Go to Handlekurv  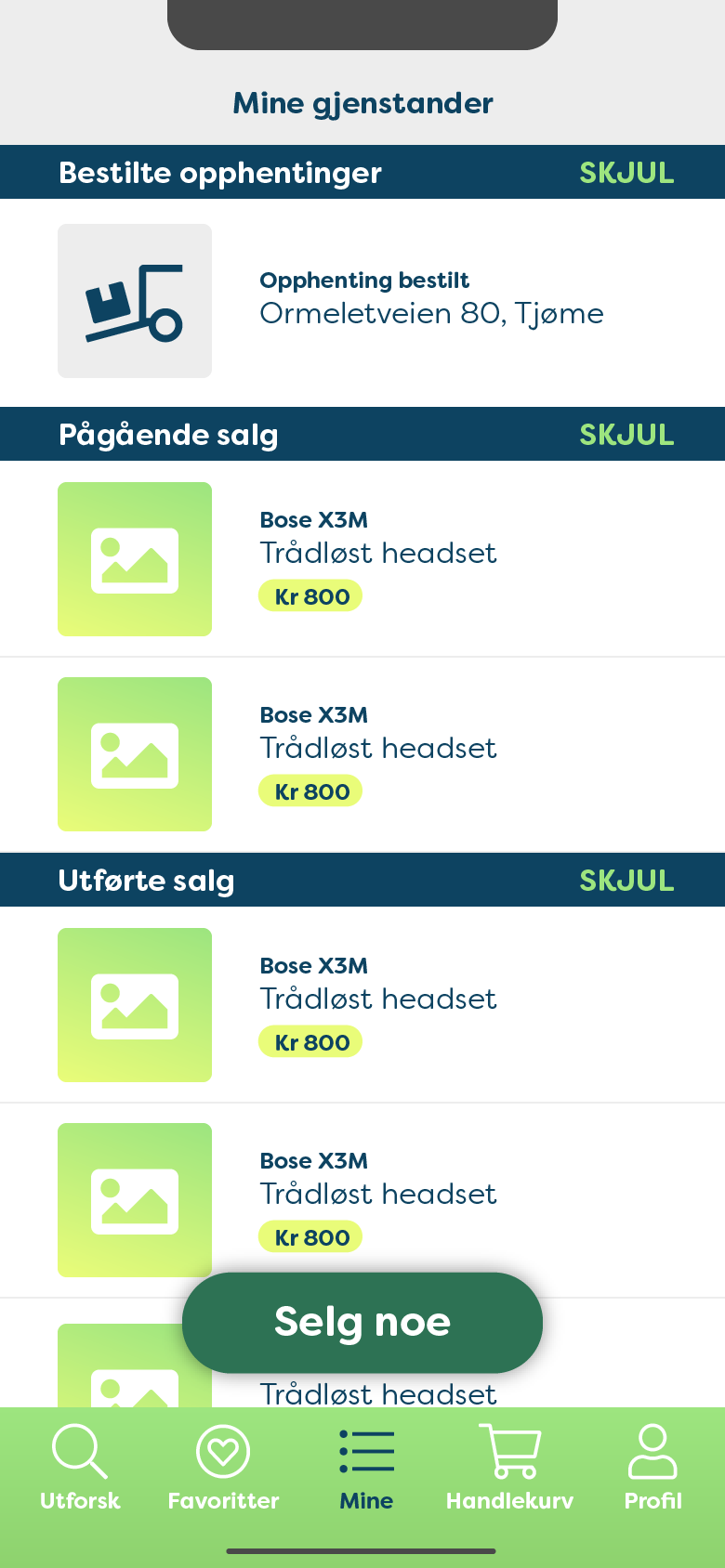(509, 1468)
